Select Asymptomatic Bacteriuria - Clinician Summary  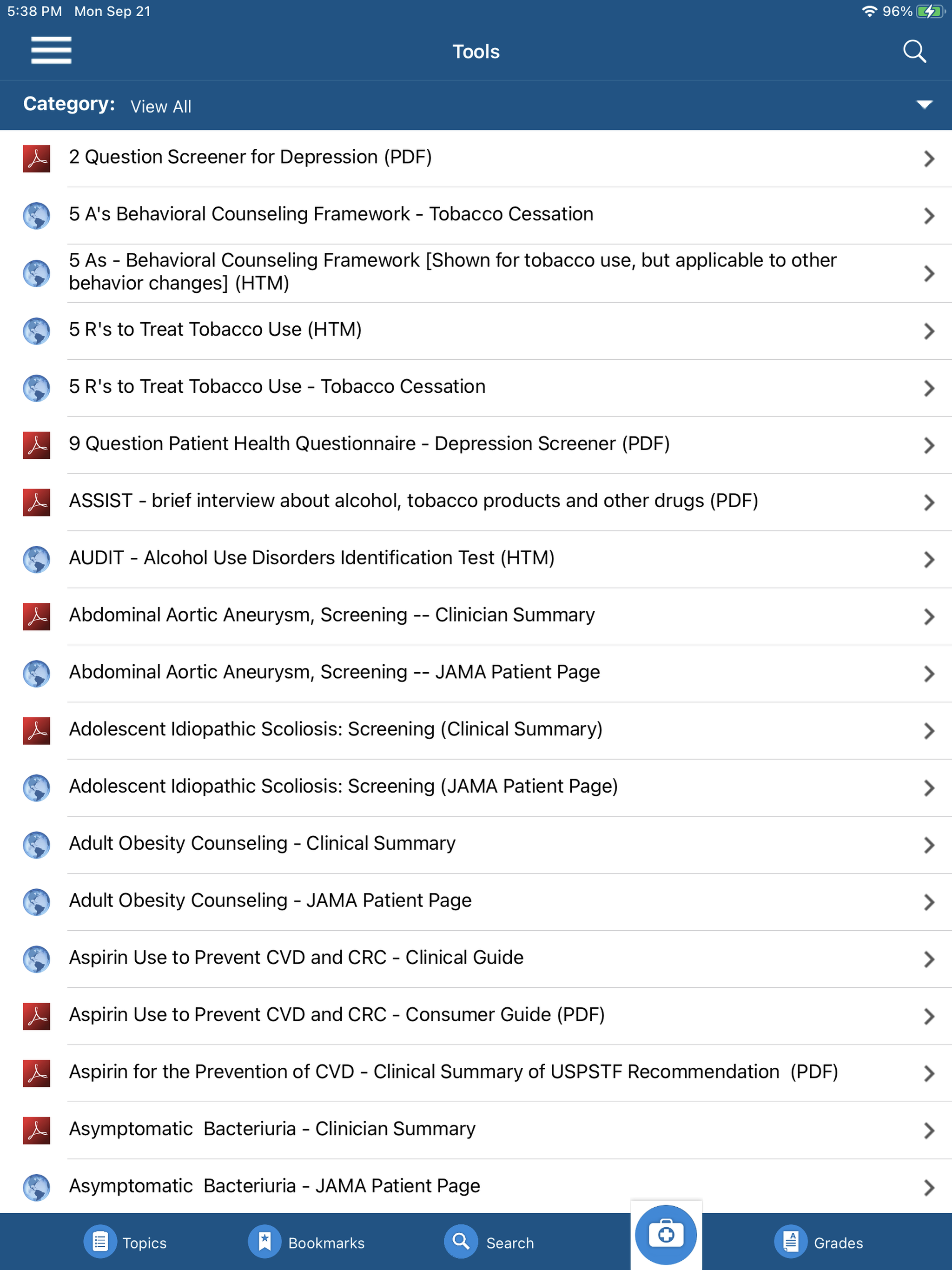[271, 1128]
